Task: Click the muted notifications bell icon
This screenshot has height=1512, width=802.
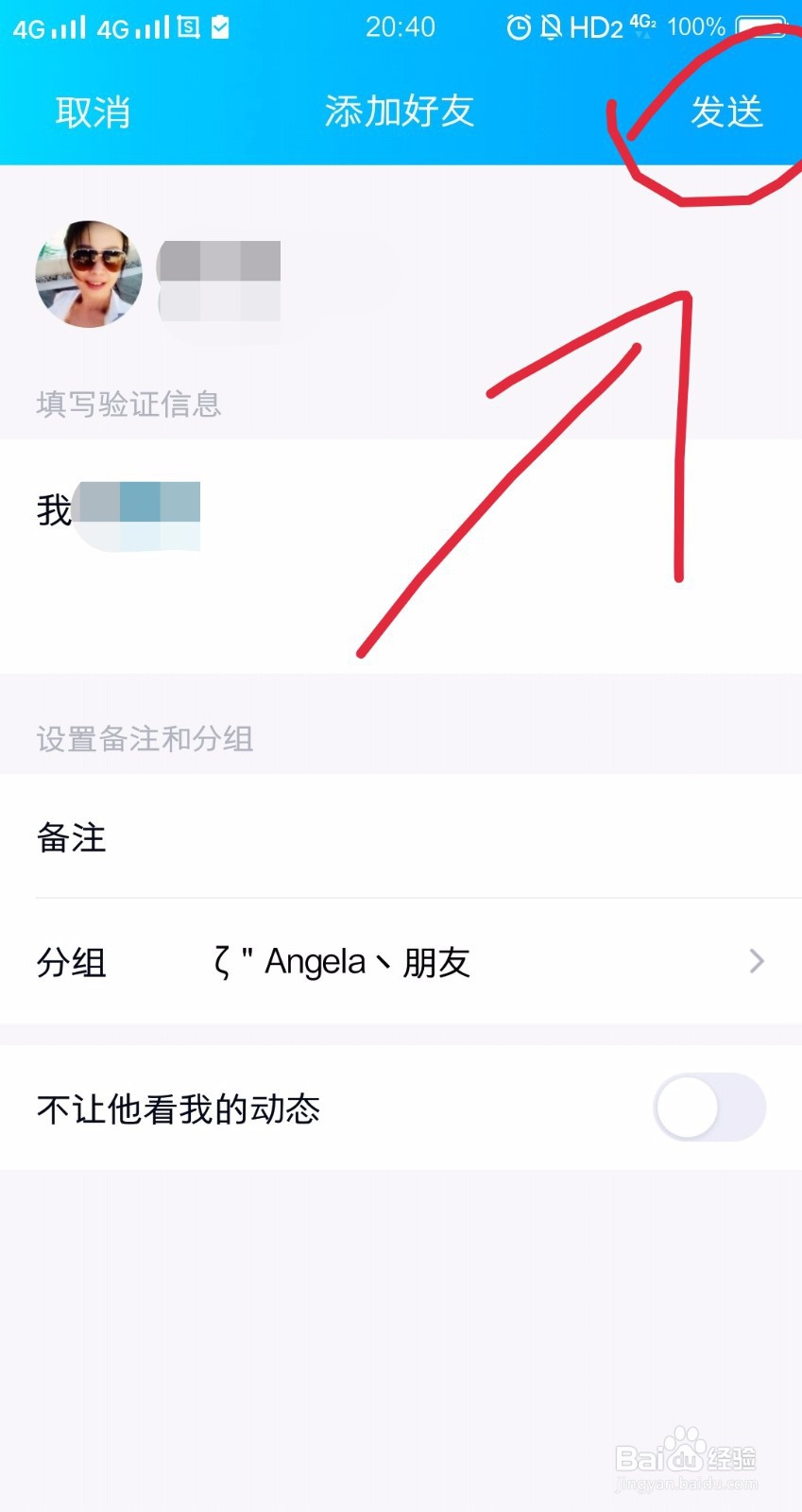Action: click(551, 27)
